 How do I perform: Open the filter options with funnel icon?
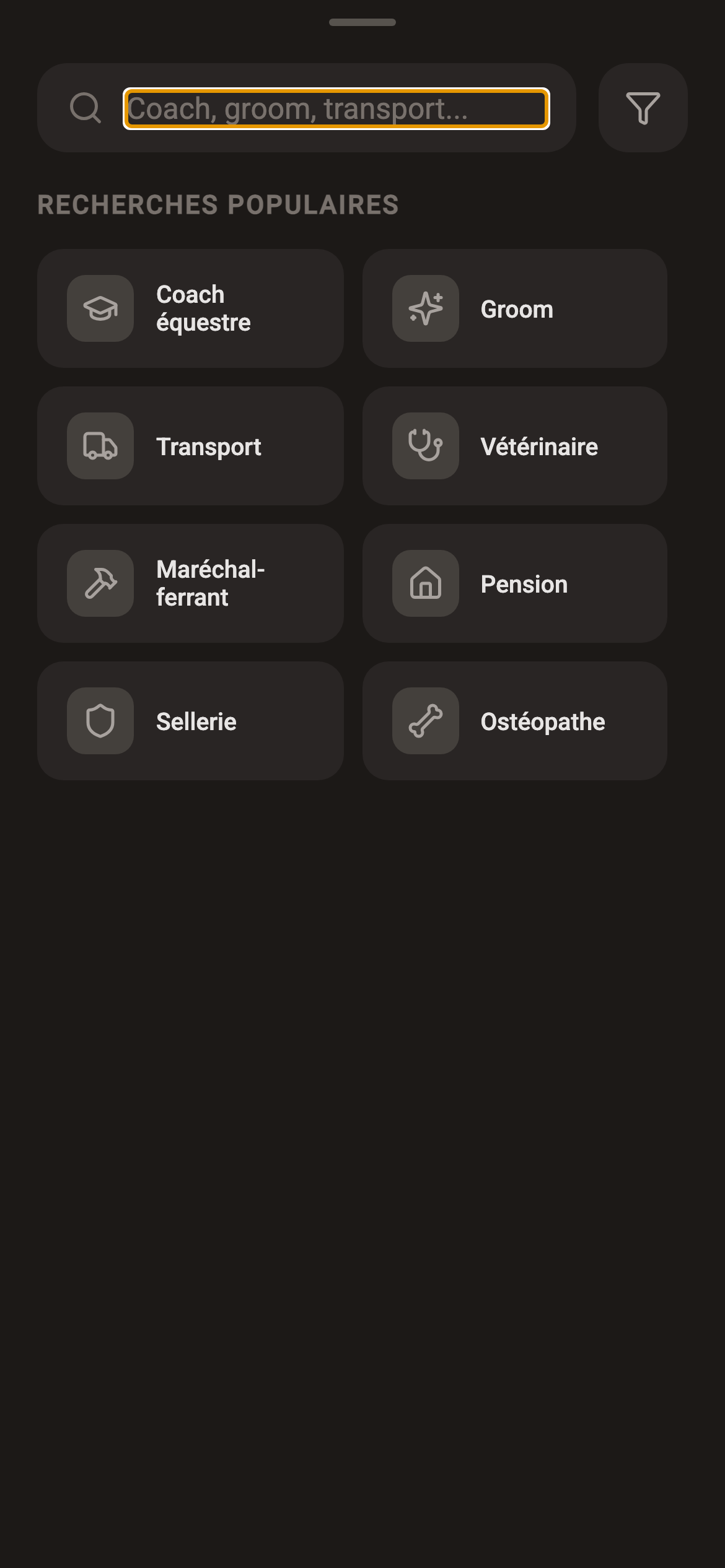point(643,108)
